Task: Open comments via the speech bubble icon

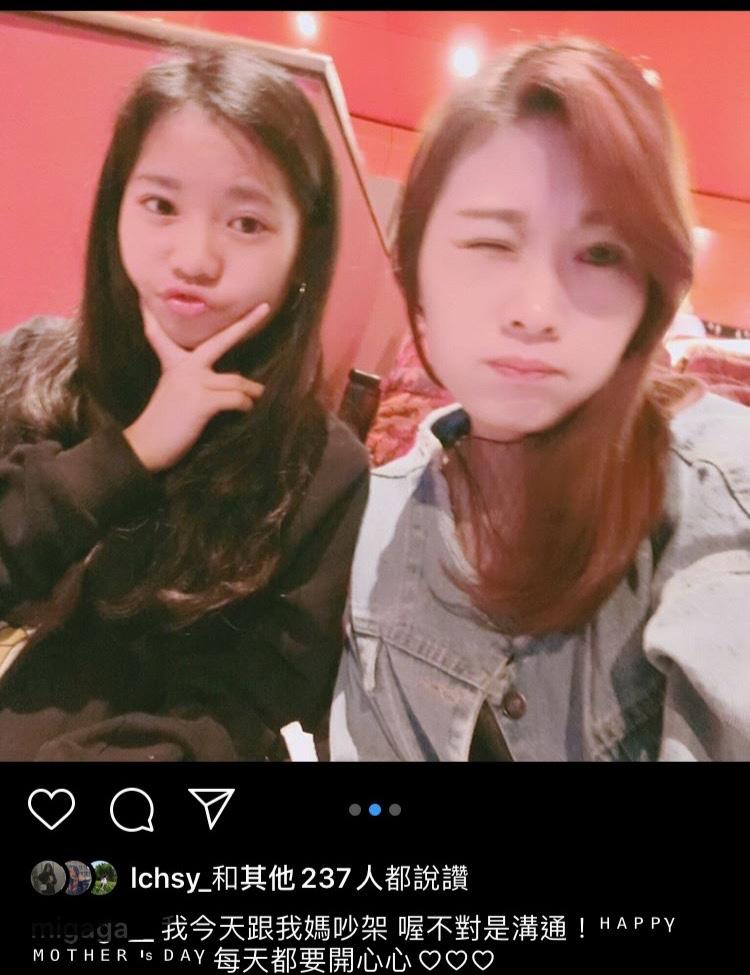Action: 131,810
